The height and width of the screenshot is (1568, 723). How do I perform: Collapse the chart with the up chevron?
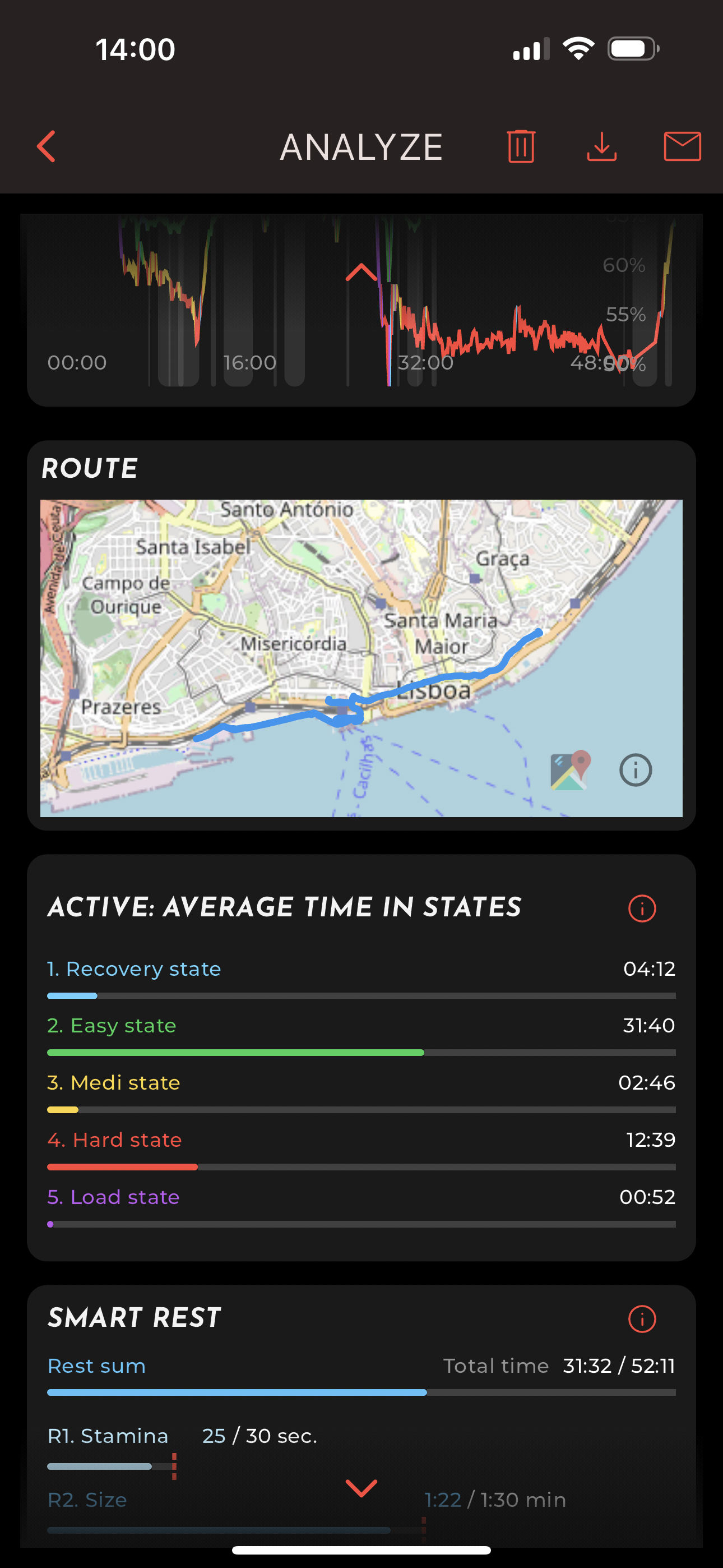[361, 272]
